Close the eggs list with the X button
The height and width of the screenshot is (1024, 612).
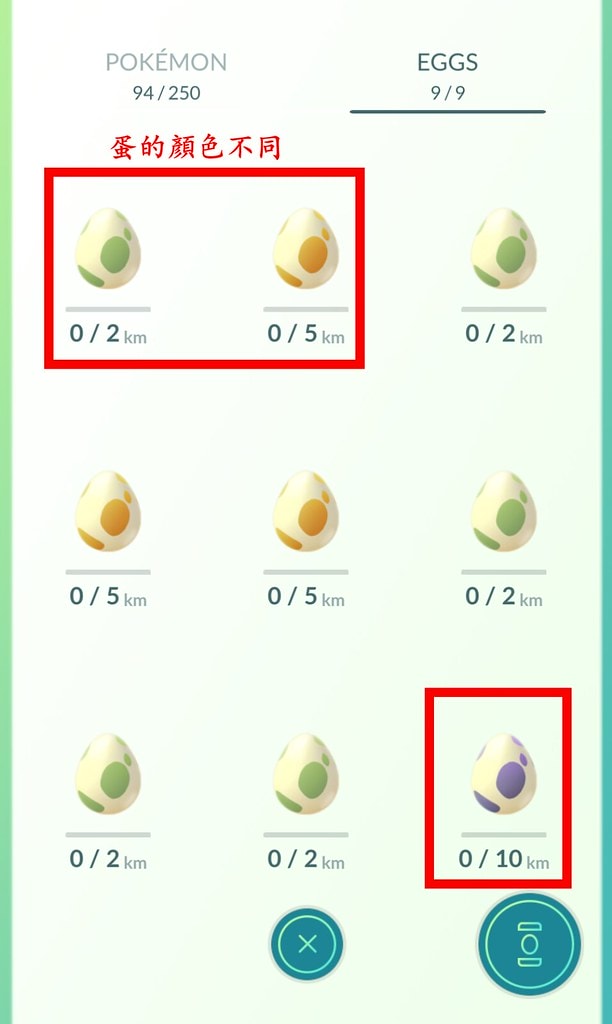point(307,943)
